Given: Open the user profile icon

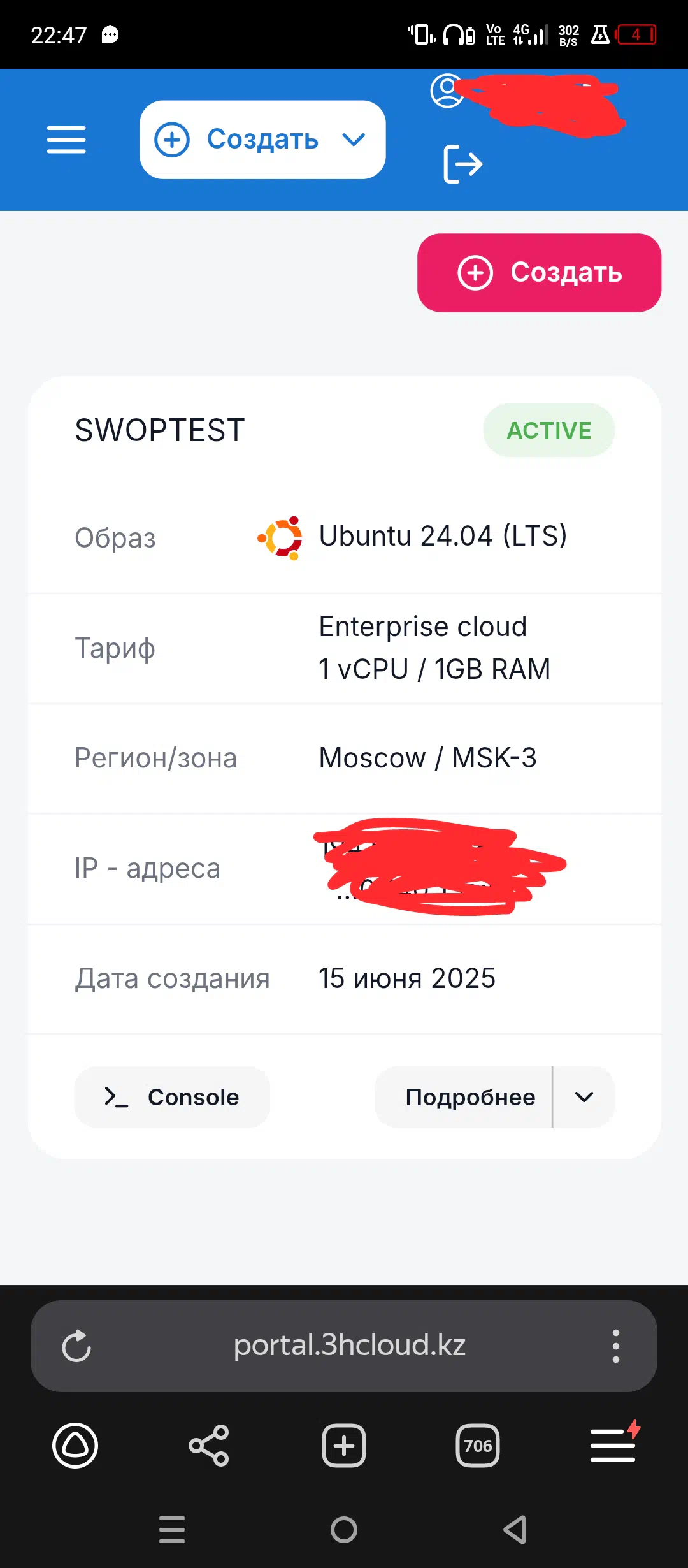Looking at the screenshot, I should point(447,91).
